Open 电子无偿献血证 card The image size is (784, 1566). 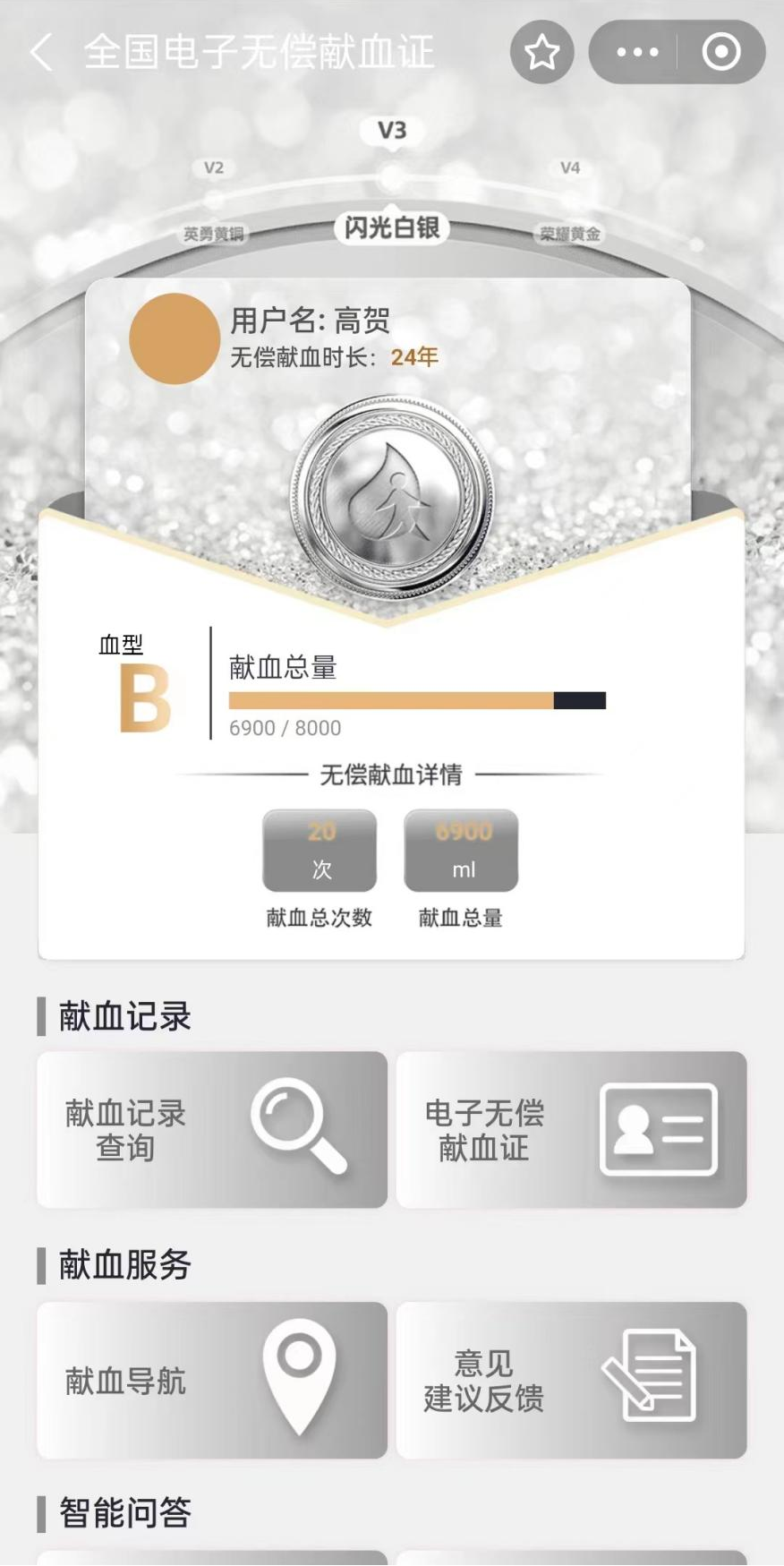click(x=571, y=1129)
